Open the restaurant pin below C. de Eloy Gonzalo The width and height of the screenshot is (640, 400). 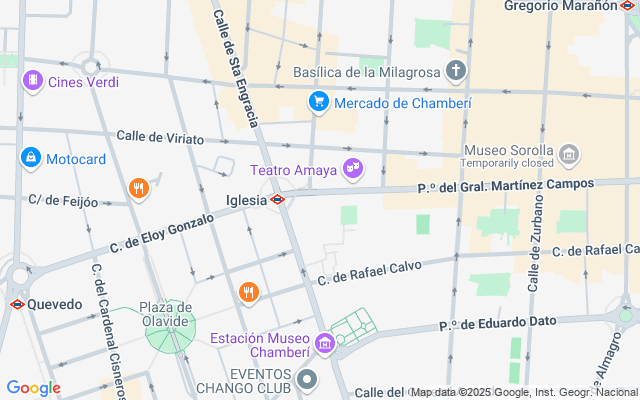(249, 293)
